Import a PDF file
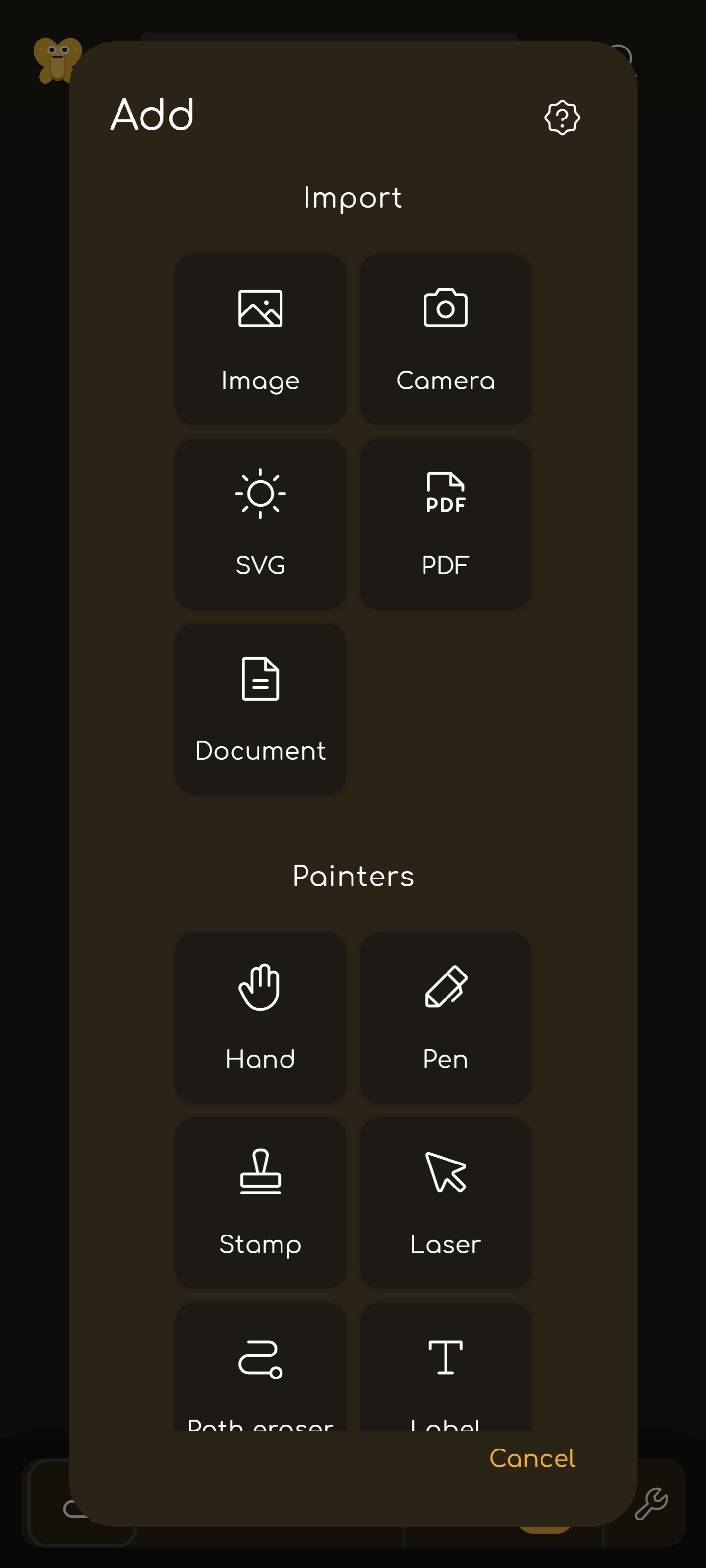The width and height of the screenshot is (706, 1568). click(x=446, y=524)
